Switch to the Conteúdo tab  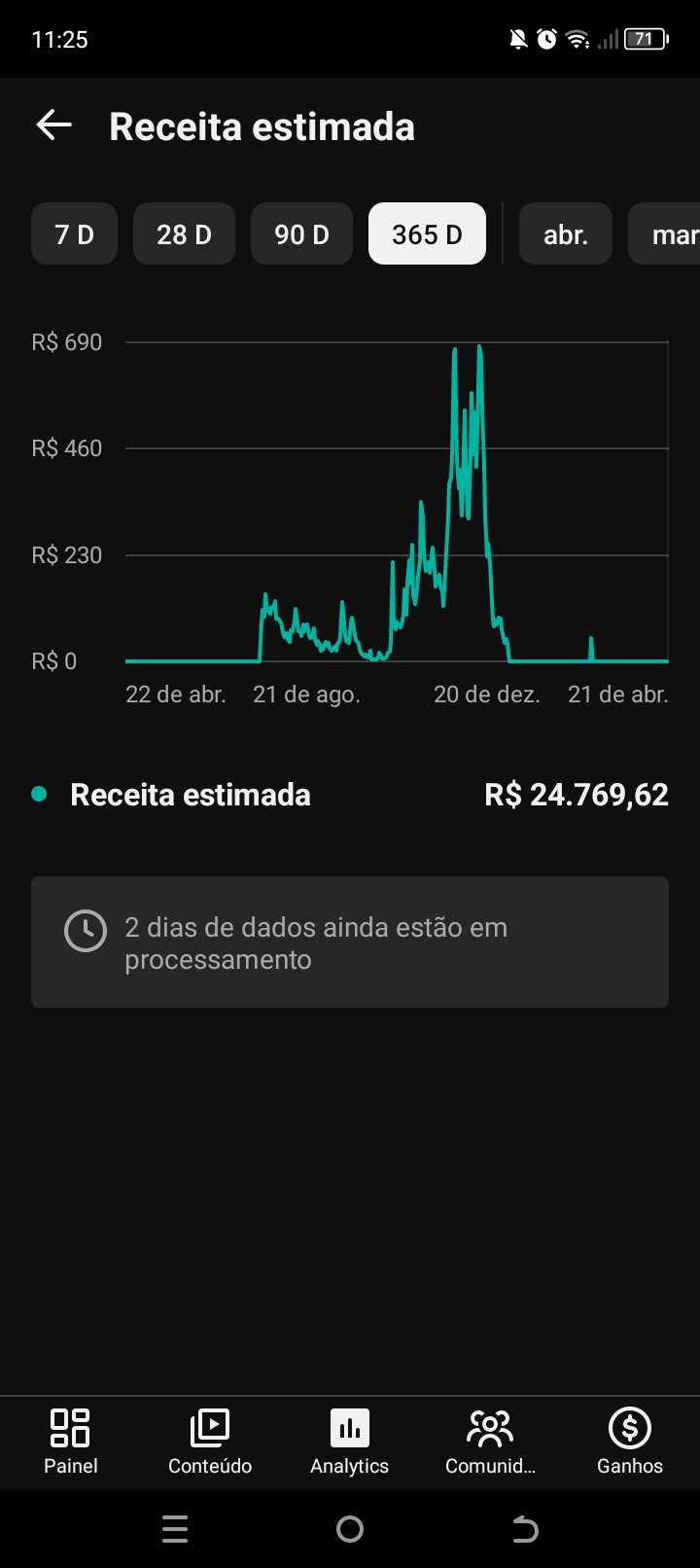pyautogui.click(x=210, y=1442)
